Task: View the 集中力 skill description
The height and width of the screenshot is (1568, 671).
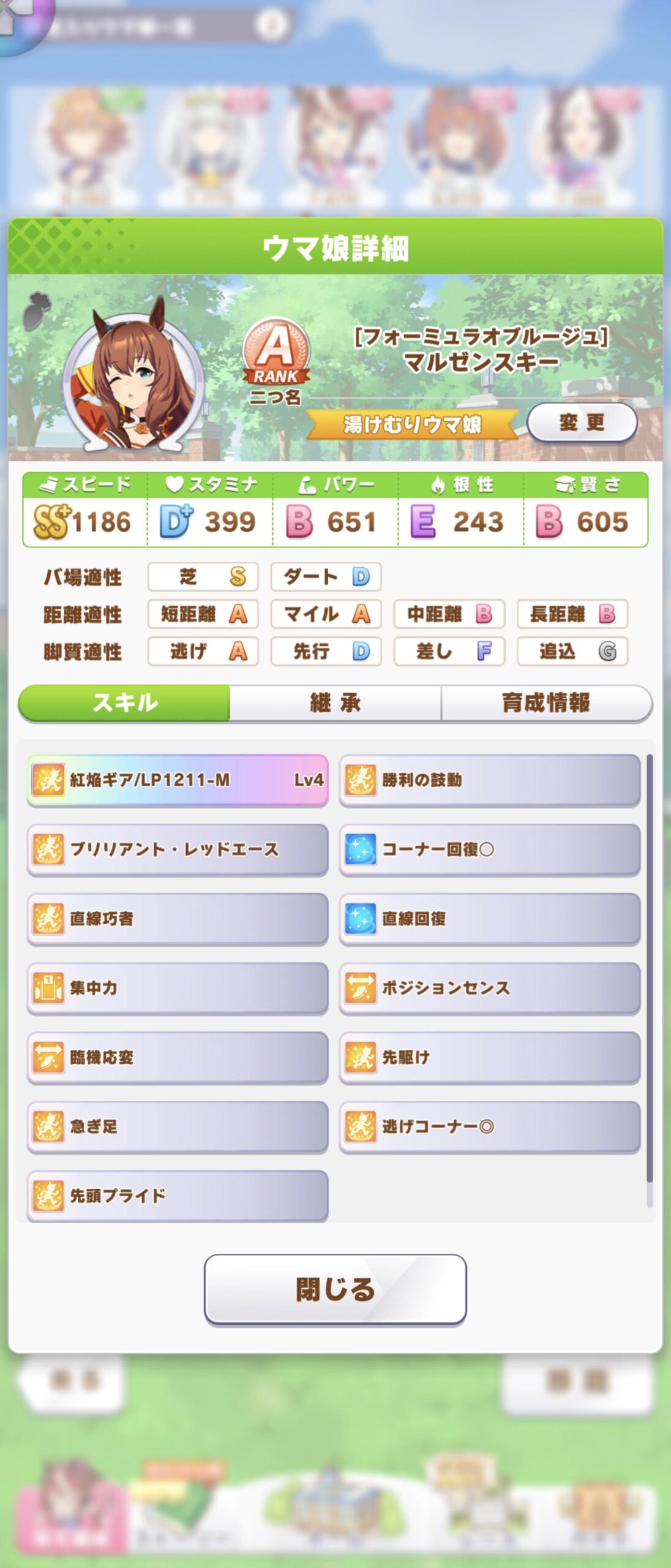Action: click(178, 987)
